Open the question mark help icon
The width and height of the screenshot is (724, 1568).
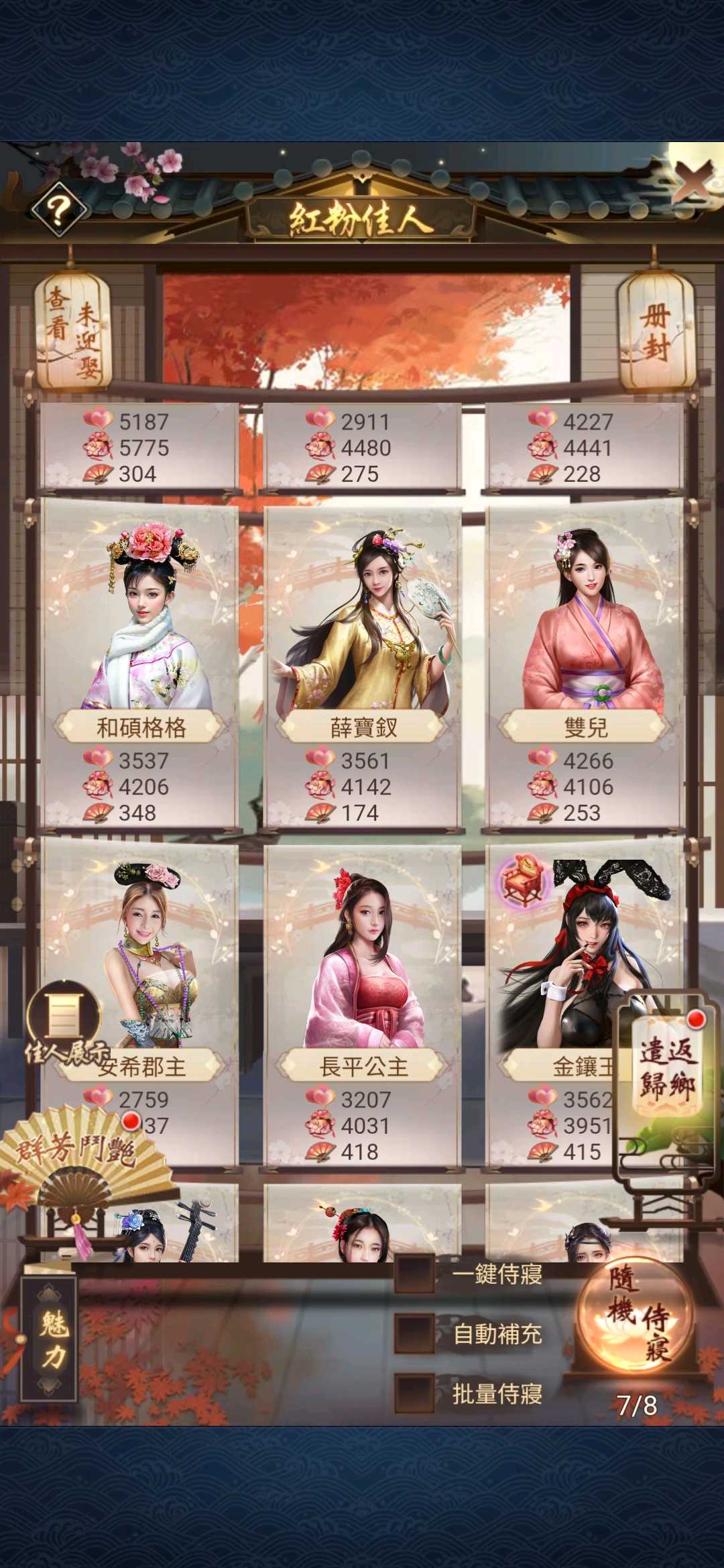[x=58, y=209]
